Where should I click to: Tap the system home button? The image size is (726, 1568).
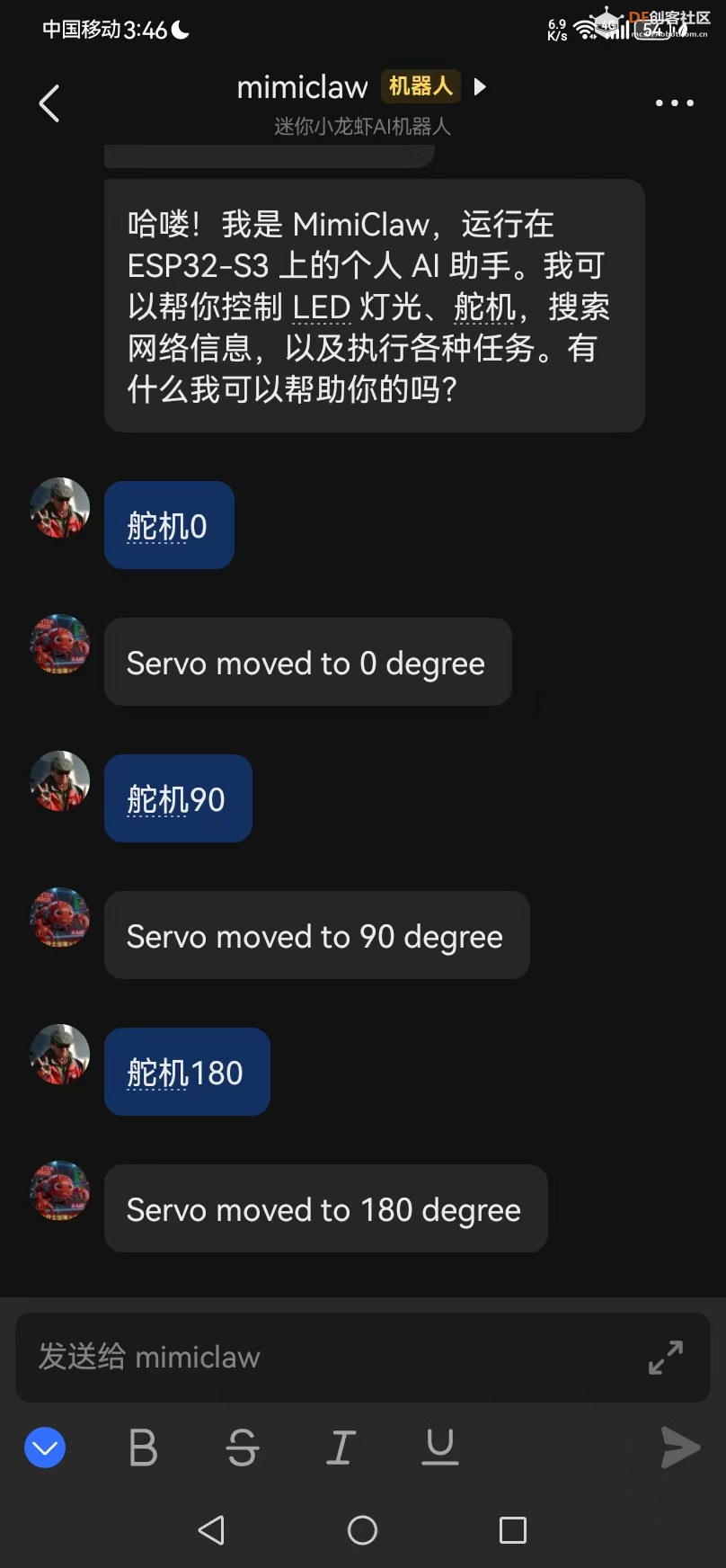(362, 1529)
